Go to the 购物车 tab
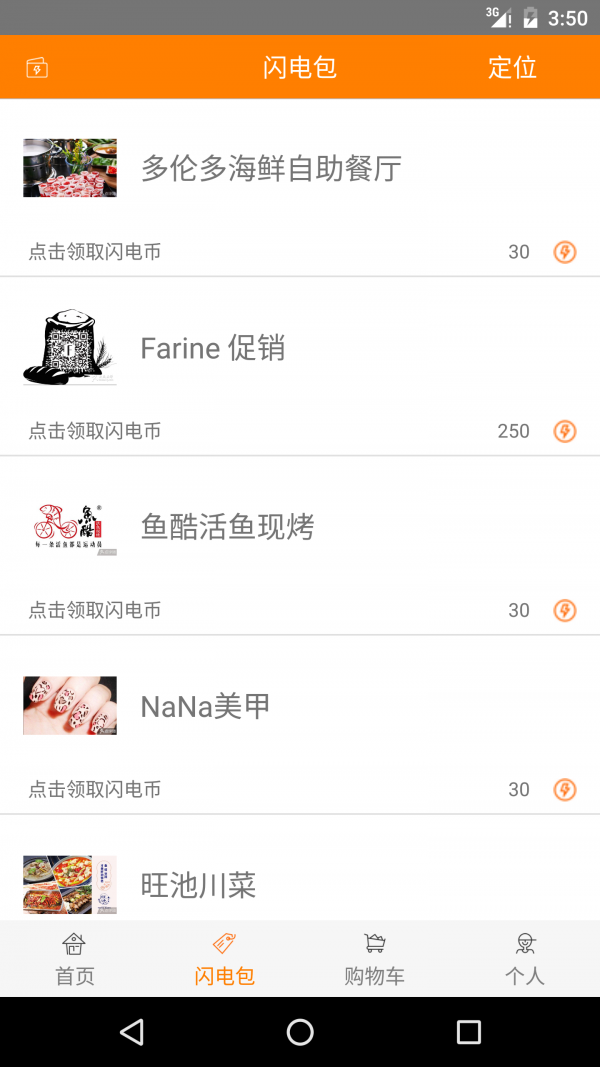Image resolution: width=600 pixels, height=1067 pixels. (374, 959)
